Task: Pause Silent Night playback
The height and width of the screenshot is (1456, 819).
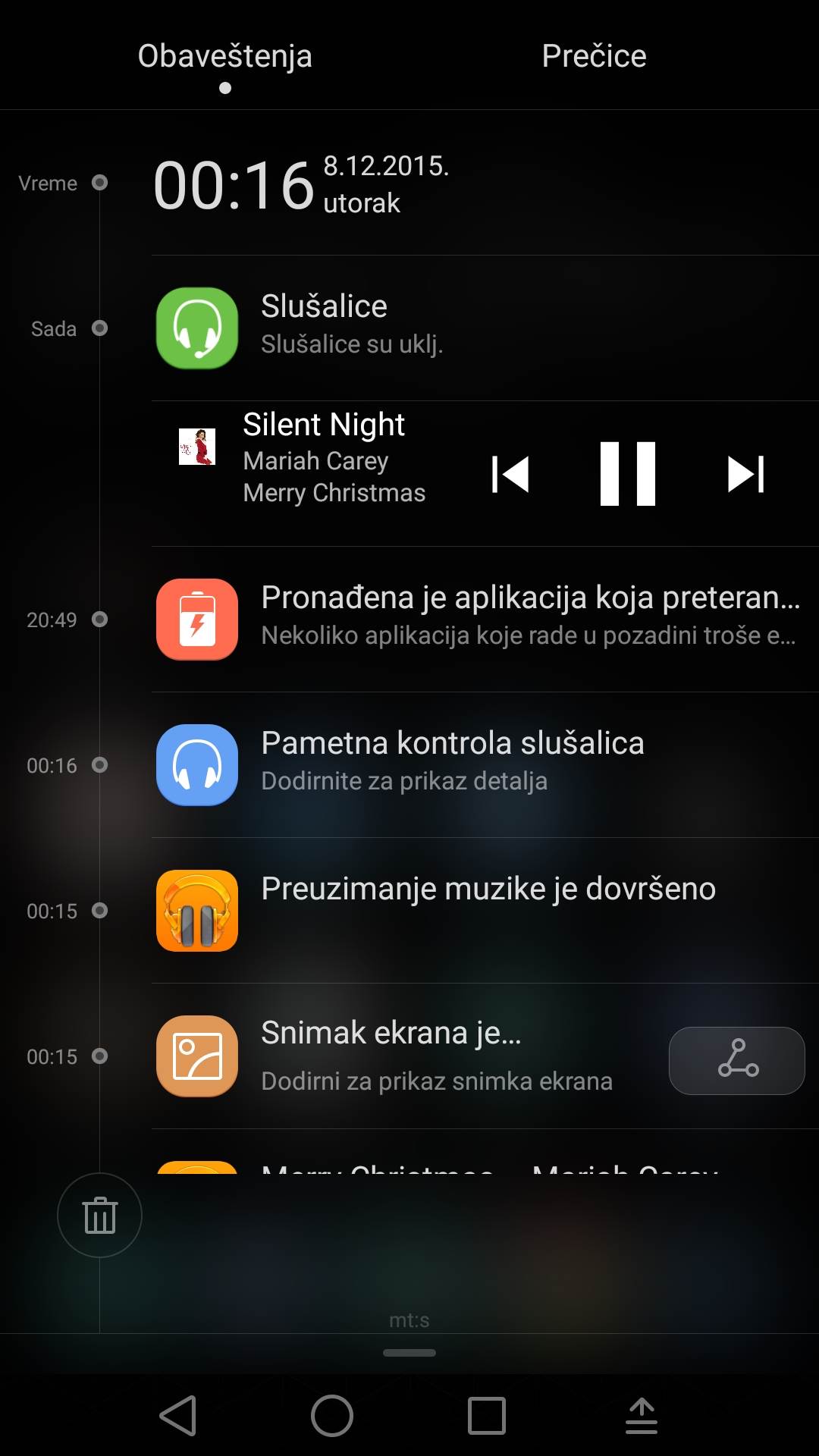Action: click(627, 474)
